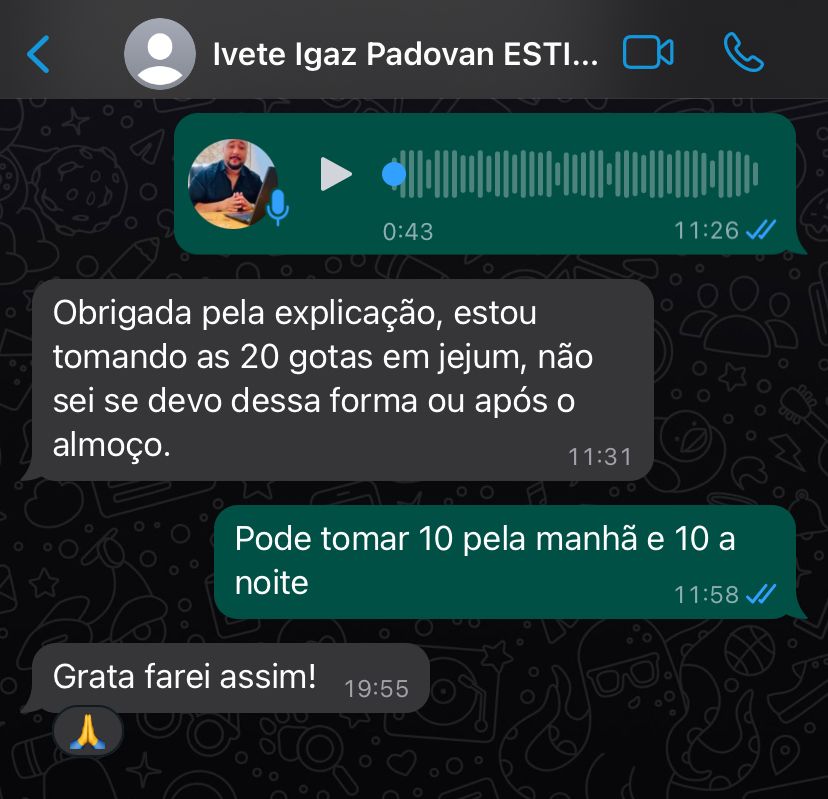The height and width of the screenshot is (799, 828).
Task: Tap the voice message waveform scrubber
Action: click(x=575, y=175)
